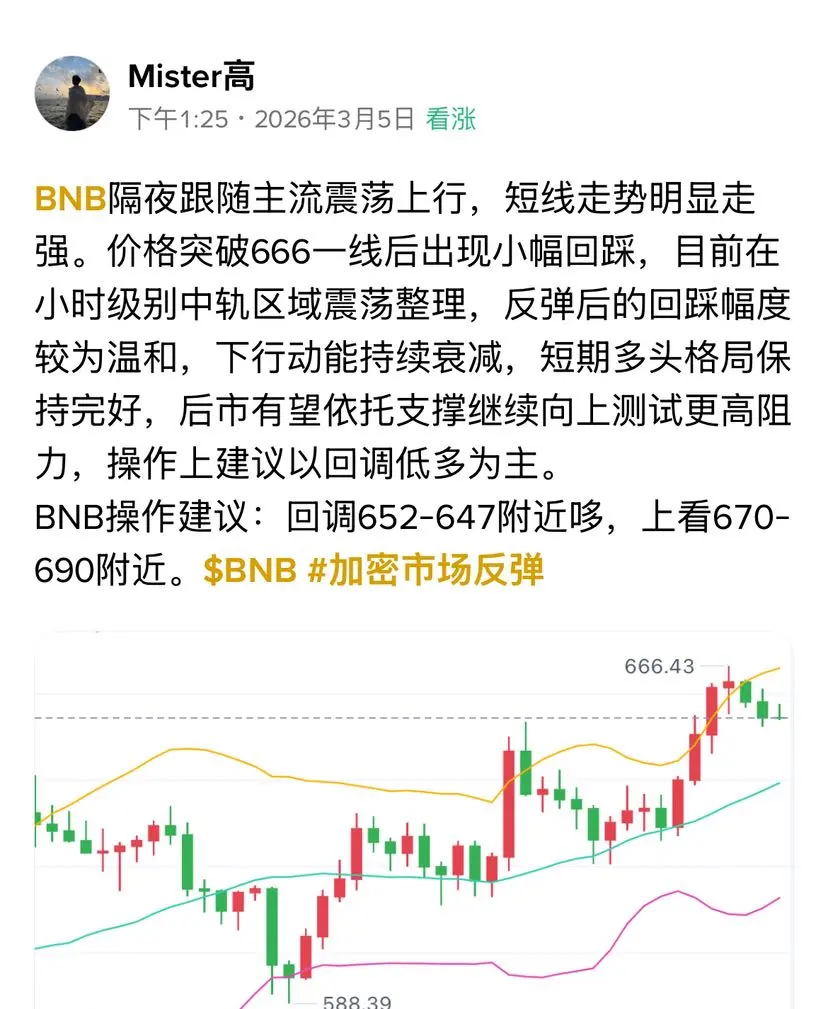Open the gold BNB link starting the post
Viewport: 828px width, 1009px height.
click(70, 198)
